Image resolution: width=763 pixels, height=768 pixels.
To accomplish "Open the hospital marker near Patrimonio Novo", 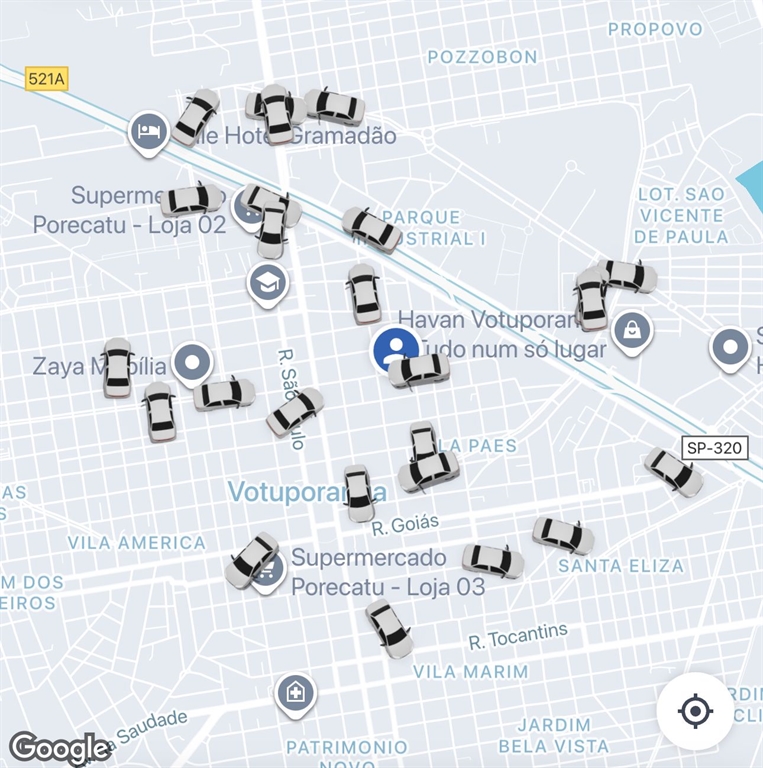I will click(296, 692).
